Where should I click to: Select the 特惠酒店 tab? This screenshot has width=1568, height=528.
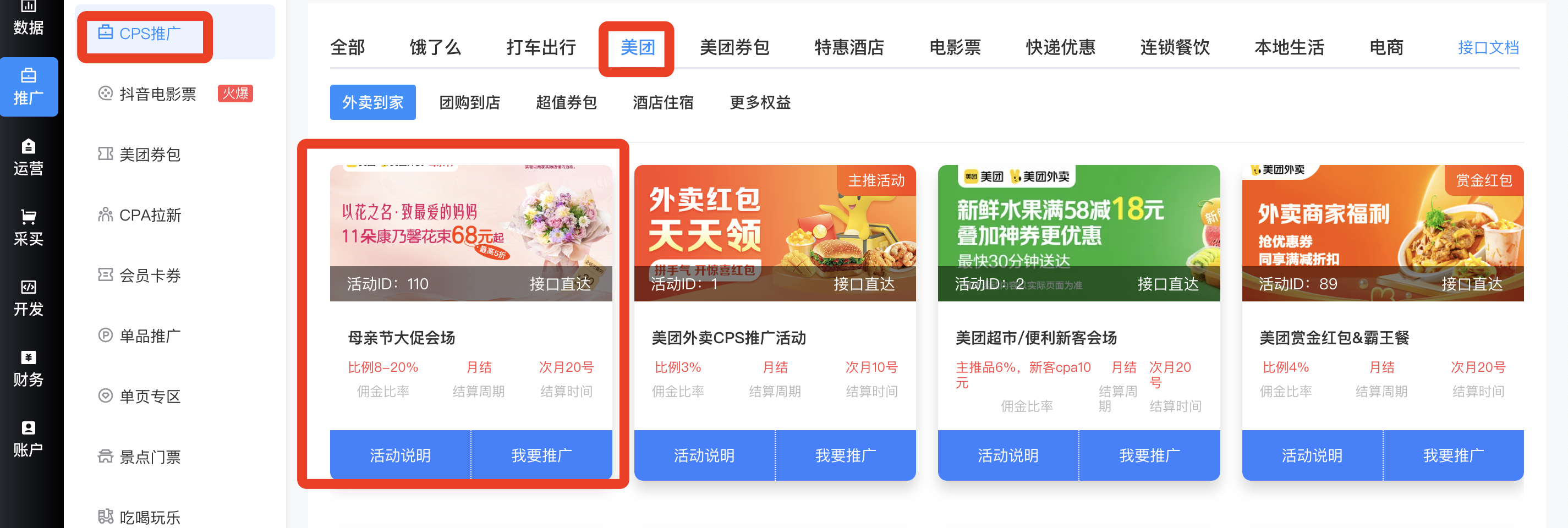[848, 47]
